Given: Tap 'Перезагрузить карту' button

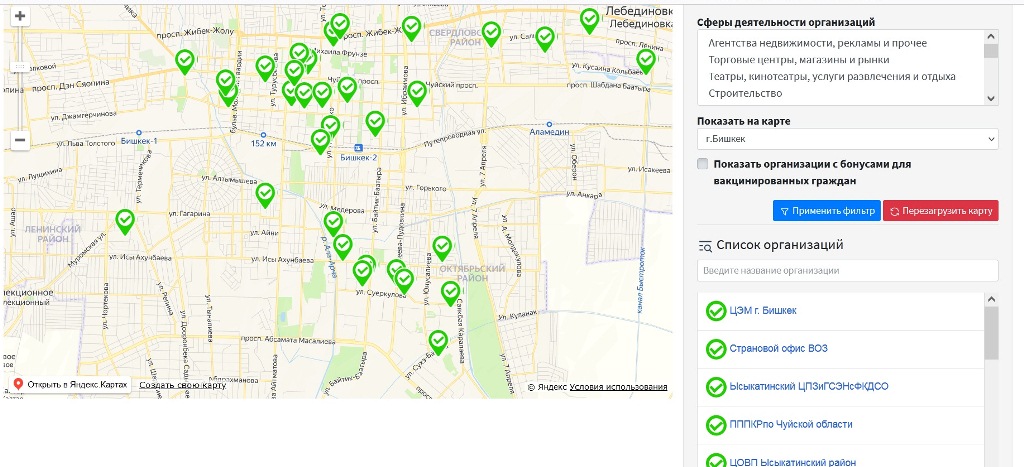Looking at the screenshot, I should click(x=940, y=211).
